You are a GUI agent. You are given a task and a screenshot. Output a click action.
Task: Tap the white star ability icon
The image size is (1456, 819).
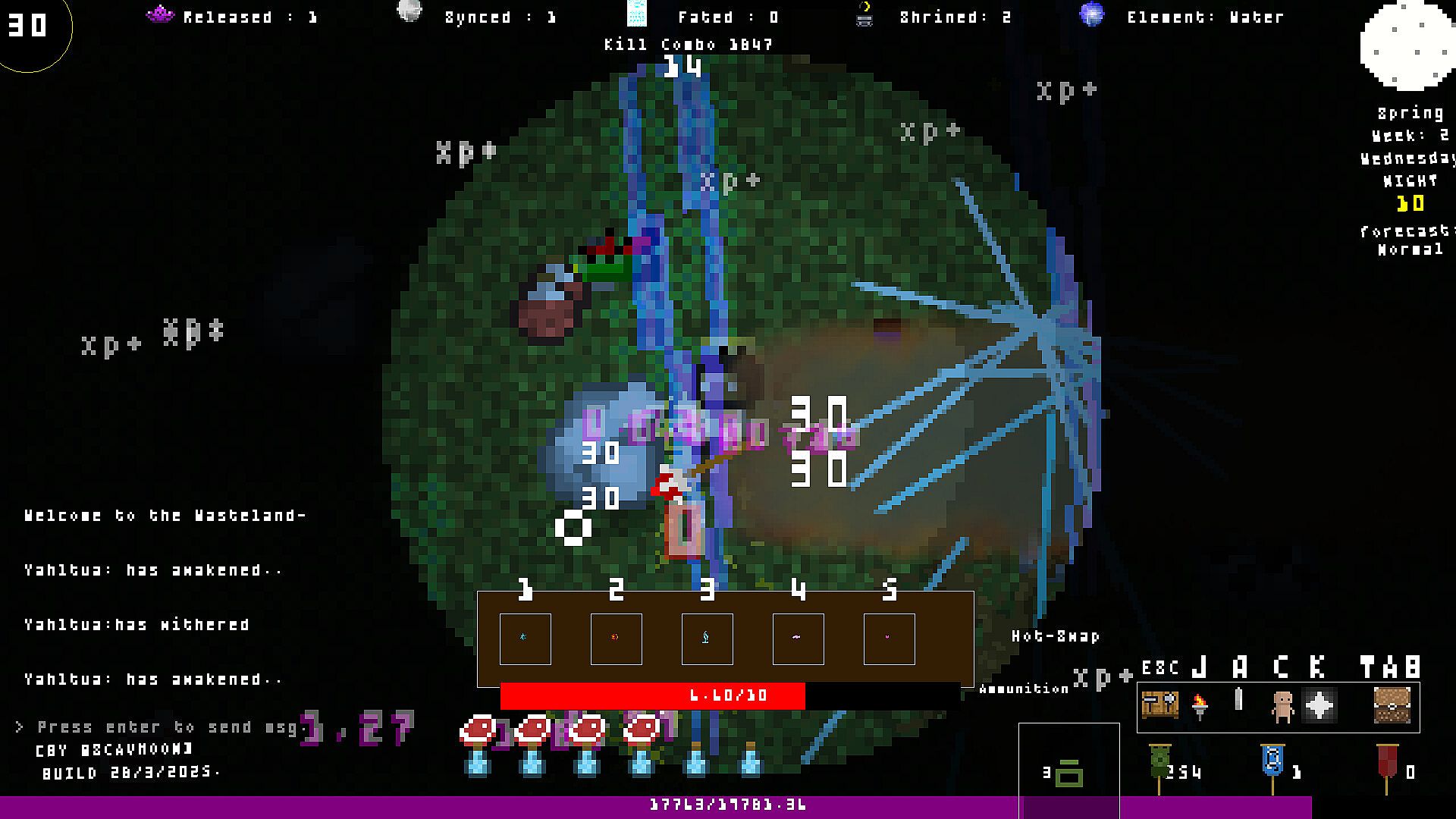click(x=1319, y=706)
